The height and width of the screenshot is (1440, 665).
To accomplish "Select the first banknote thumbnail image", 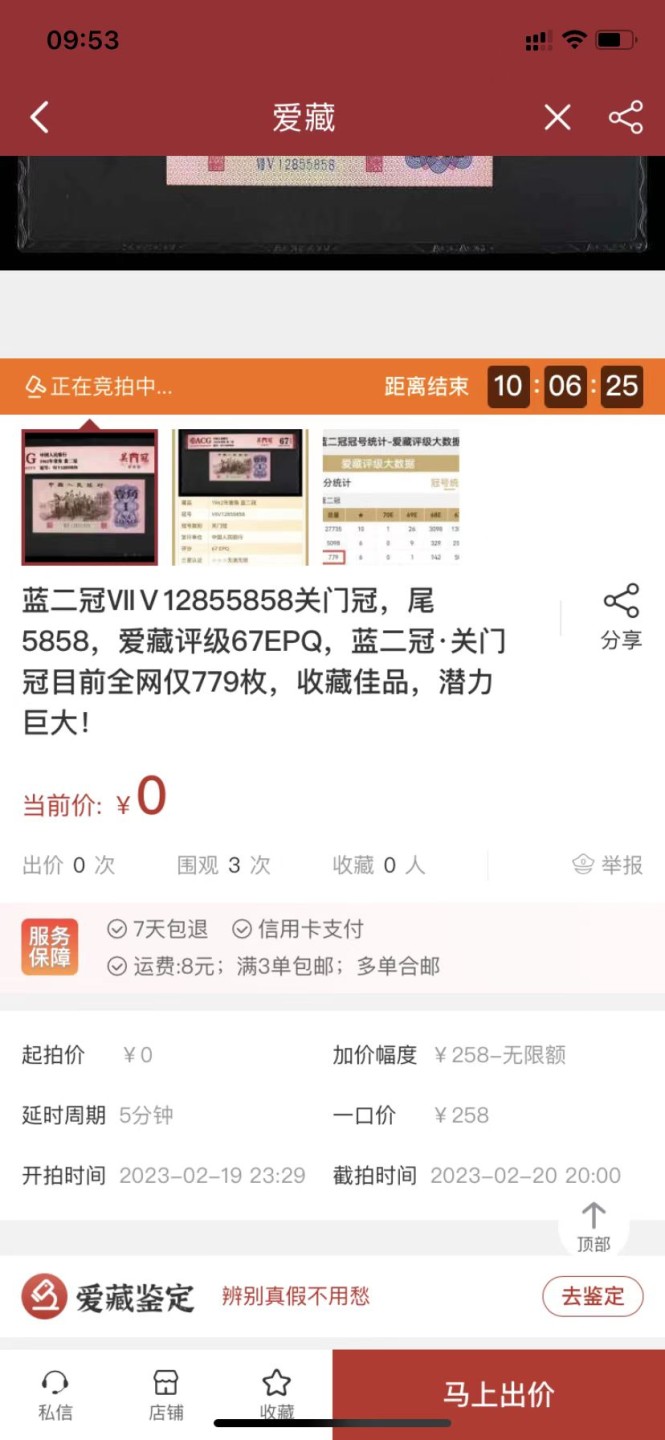I will click(90, 497).
